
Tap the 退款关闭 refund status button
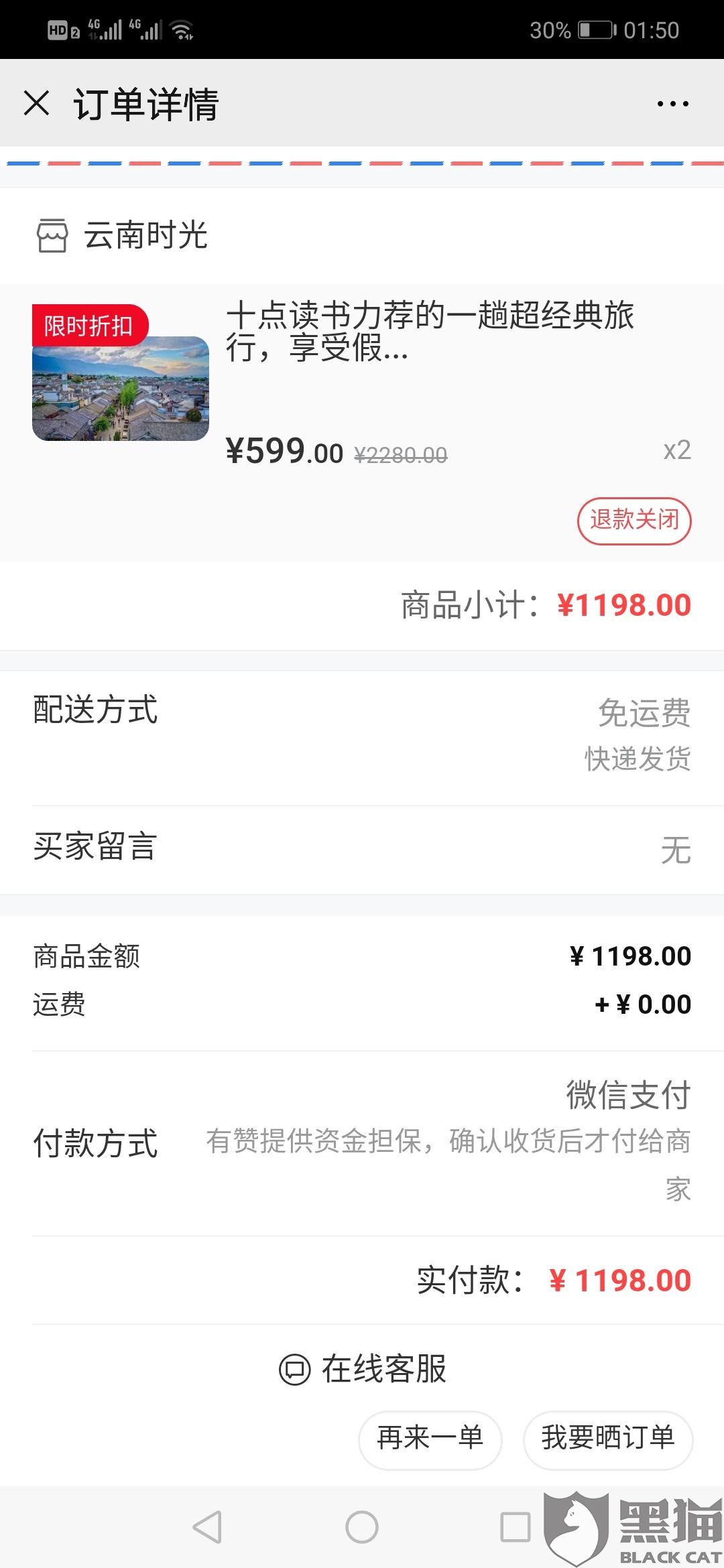pos(633,520)
